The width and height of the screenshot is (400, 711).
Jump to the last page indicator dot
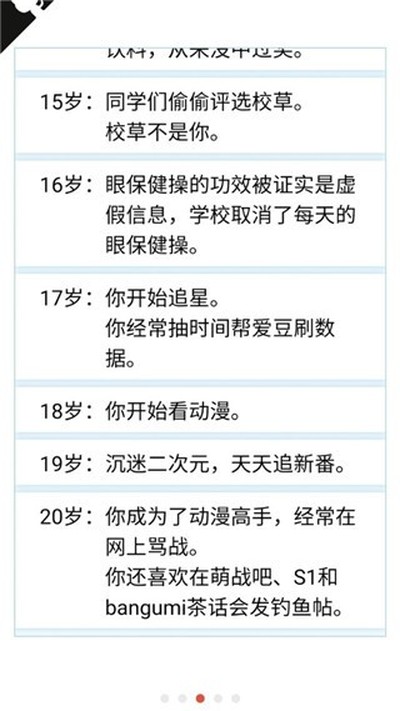pyautogui.click(x=235, y=698)
